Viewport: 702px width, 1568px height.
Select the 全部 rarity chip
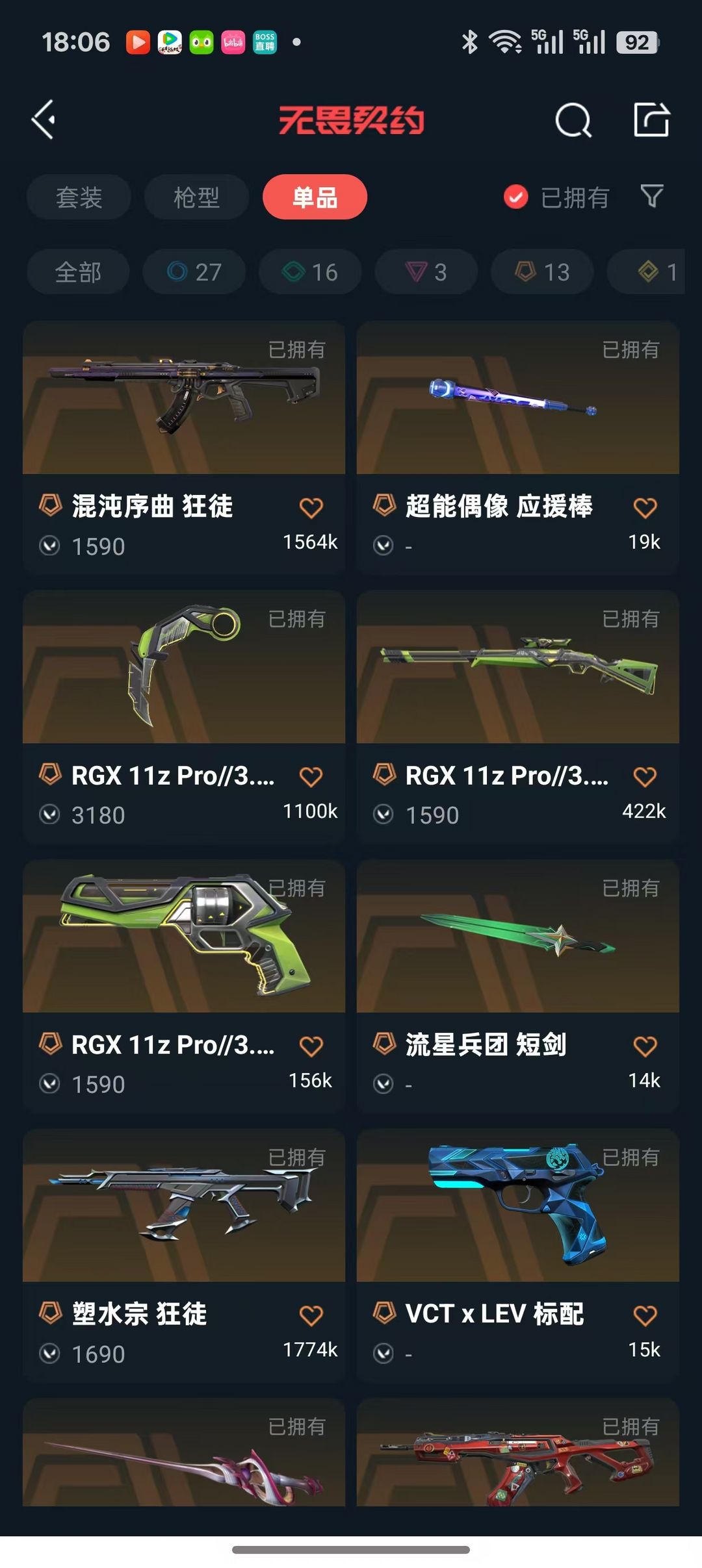[78, 272]
